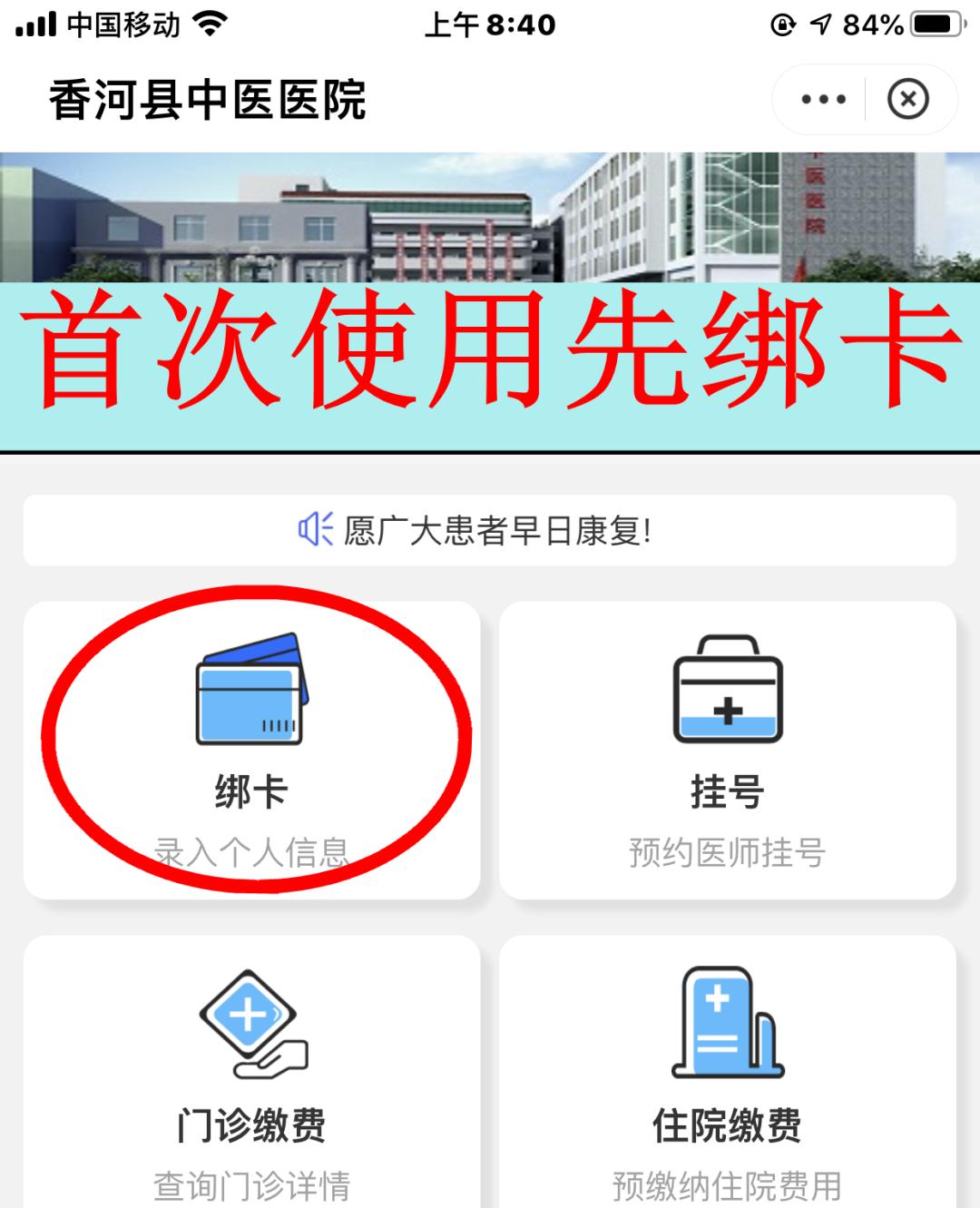Select 挂号 to book a doctor
980x1208 pixels.
coord(727,749)
